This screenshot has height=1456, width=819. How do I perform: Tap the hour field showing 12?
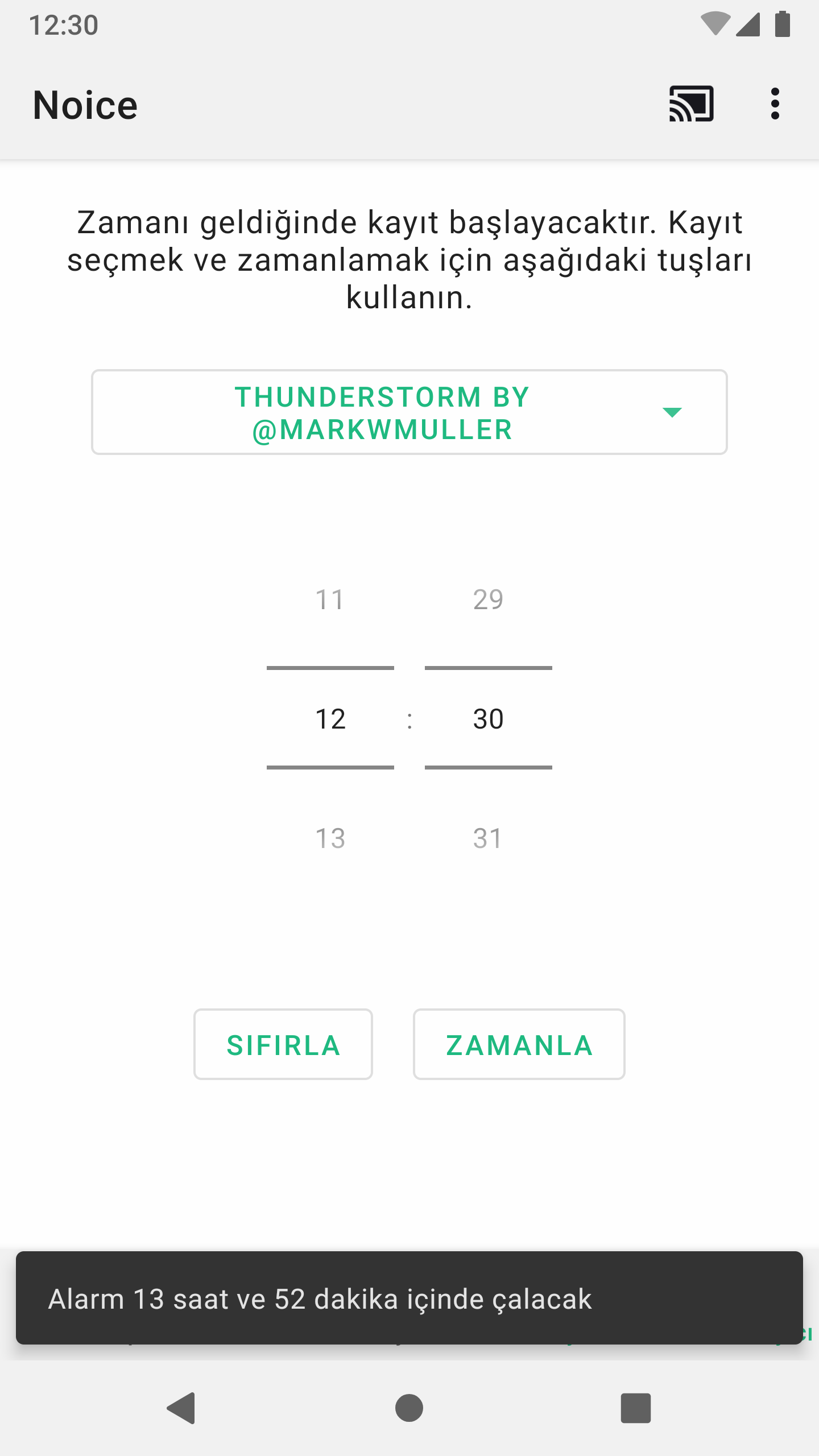[330, 719]
